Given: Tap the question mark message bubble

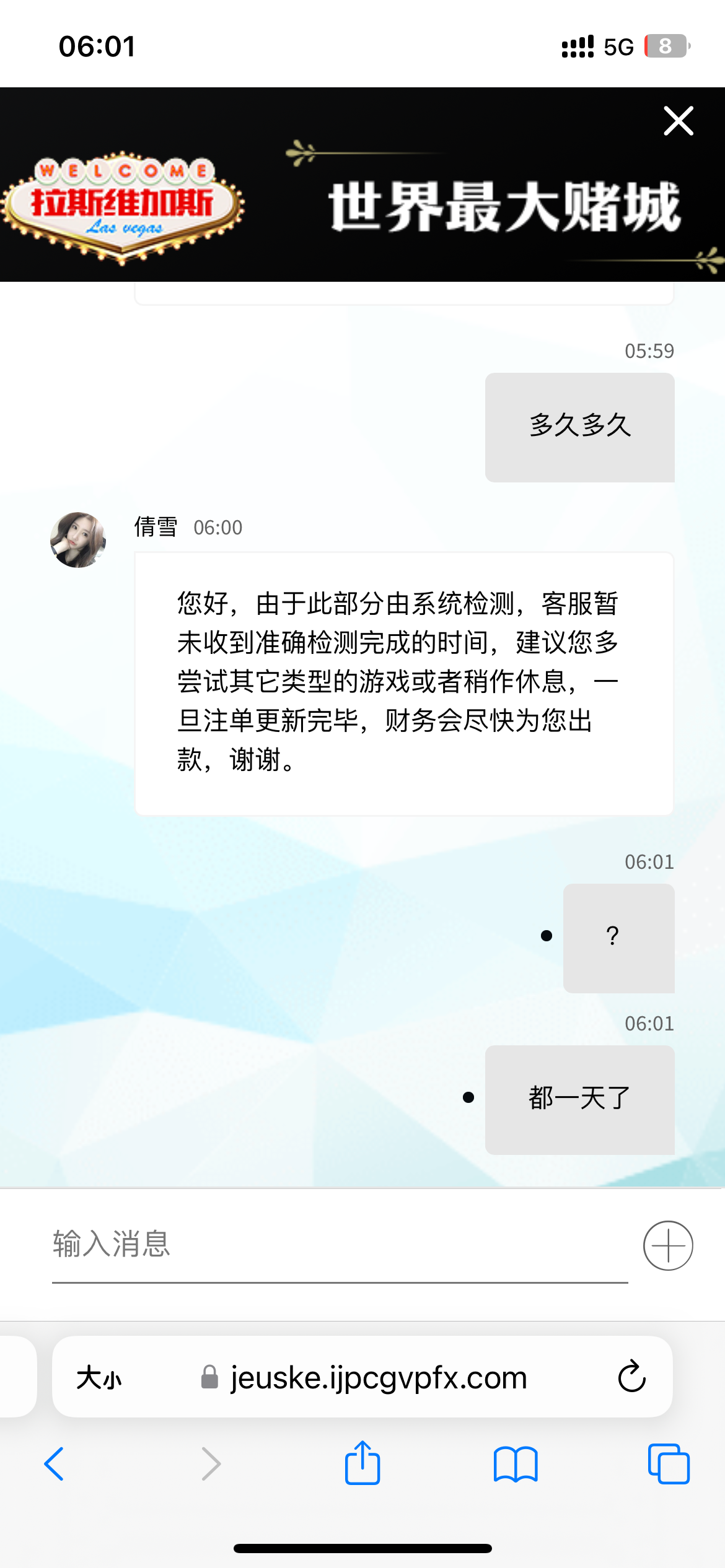Looking at the screenshot, I should point(618,938).
